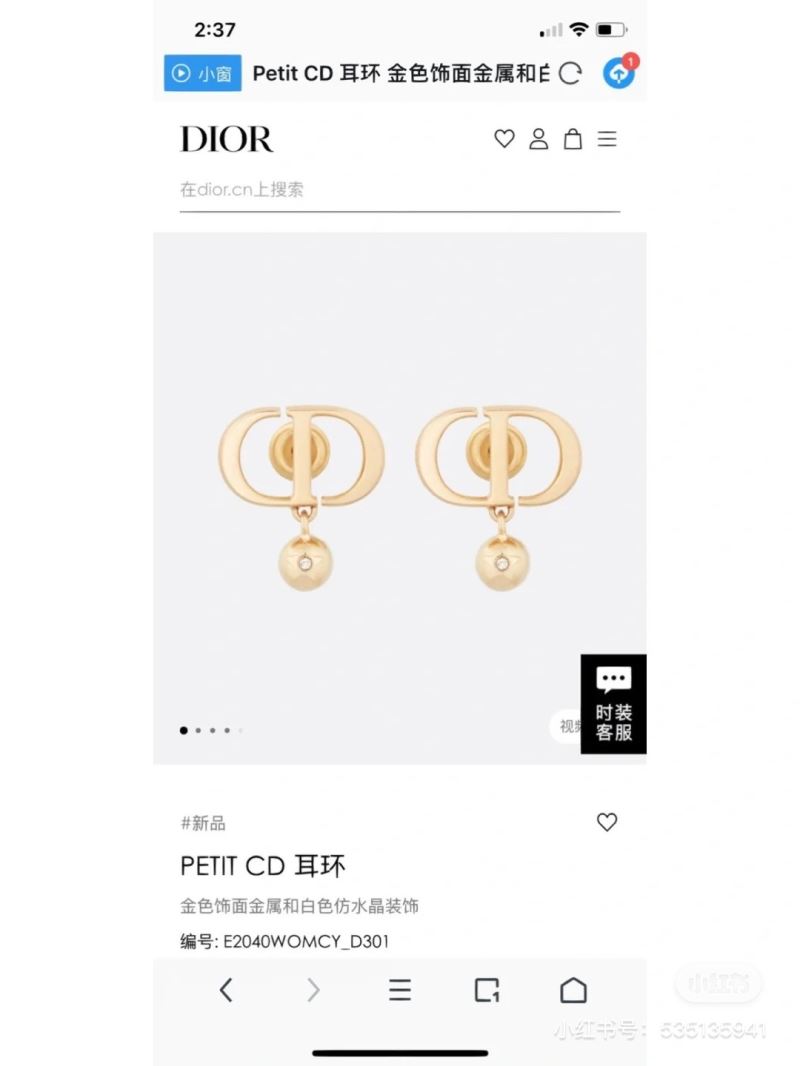The image size is (800, 1066).
Task: Open the DIOR logo to go home
Action: point(226,139)
